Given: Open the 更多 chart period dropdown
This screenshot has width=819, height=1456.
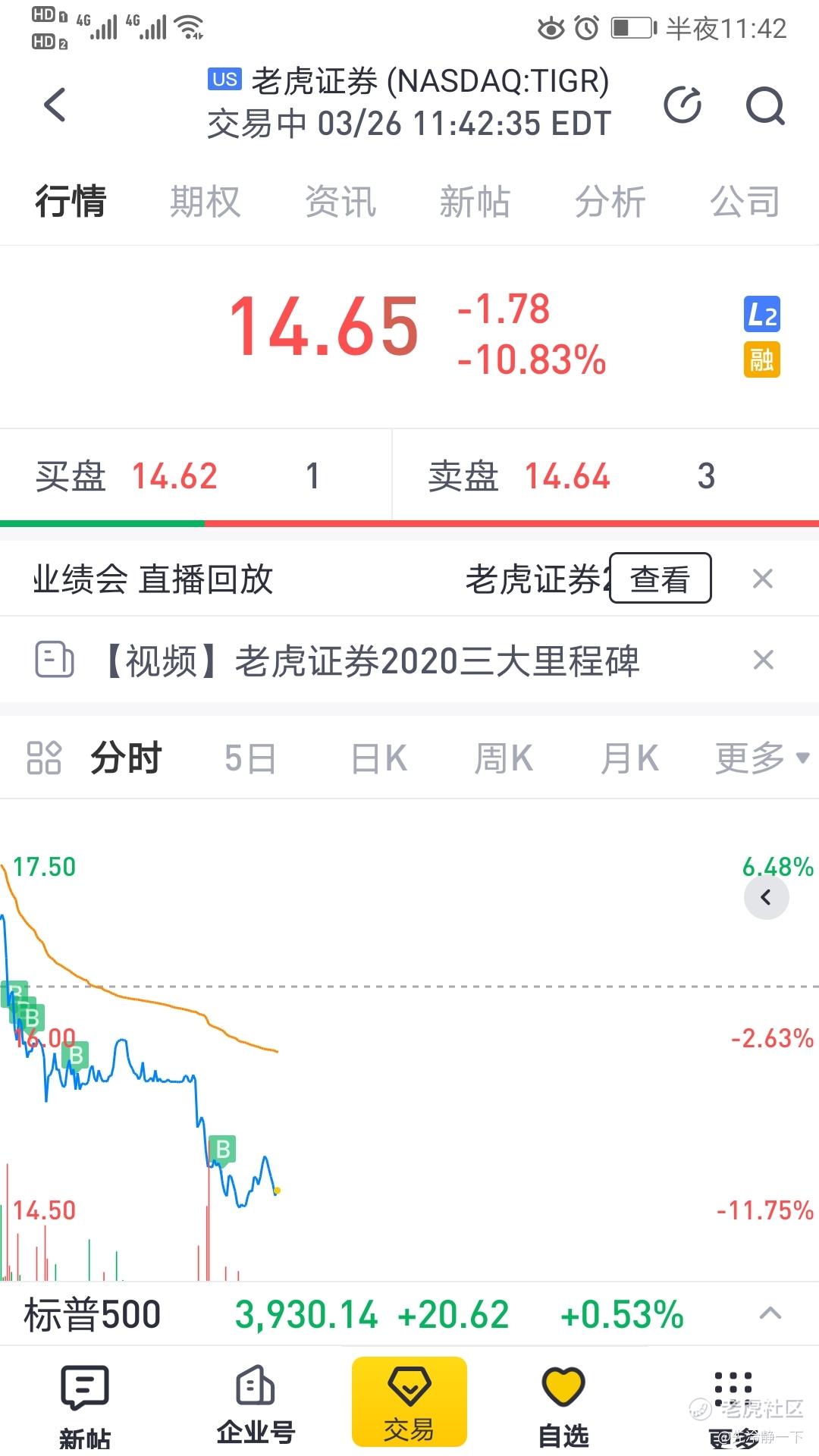Looking at the screenshot, I should [762, 758].
